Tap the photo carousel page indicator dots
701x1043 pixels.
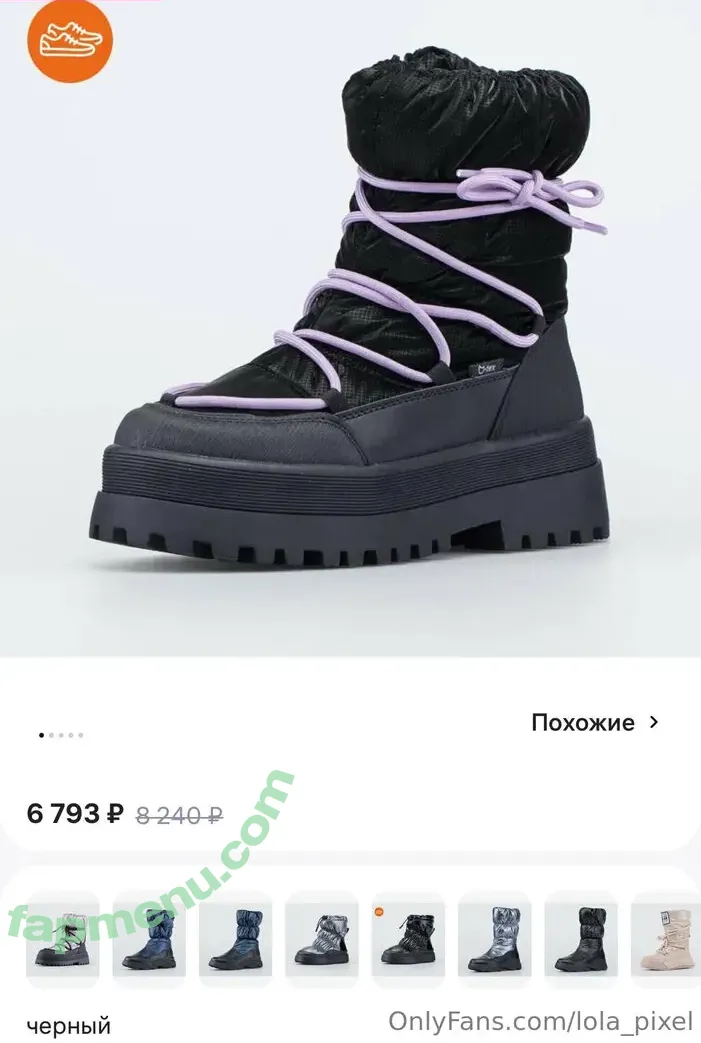[x=61, y=735]
